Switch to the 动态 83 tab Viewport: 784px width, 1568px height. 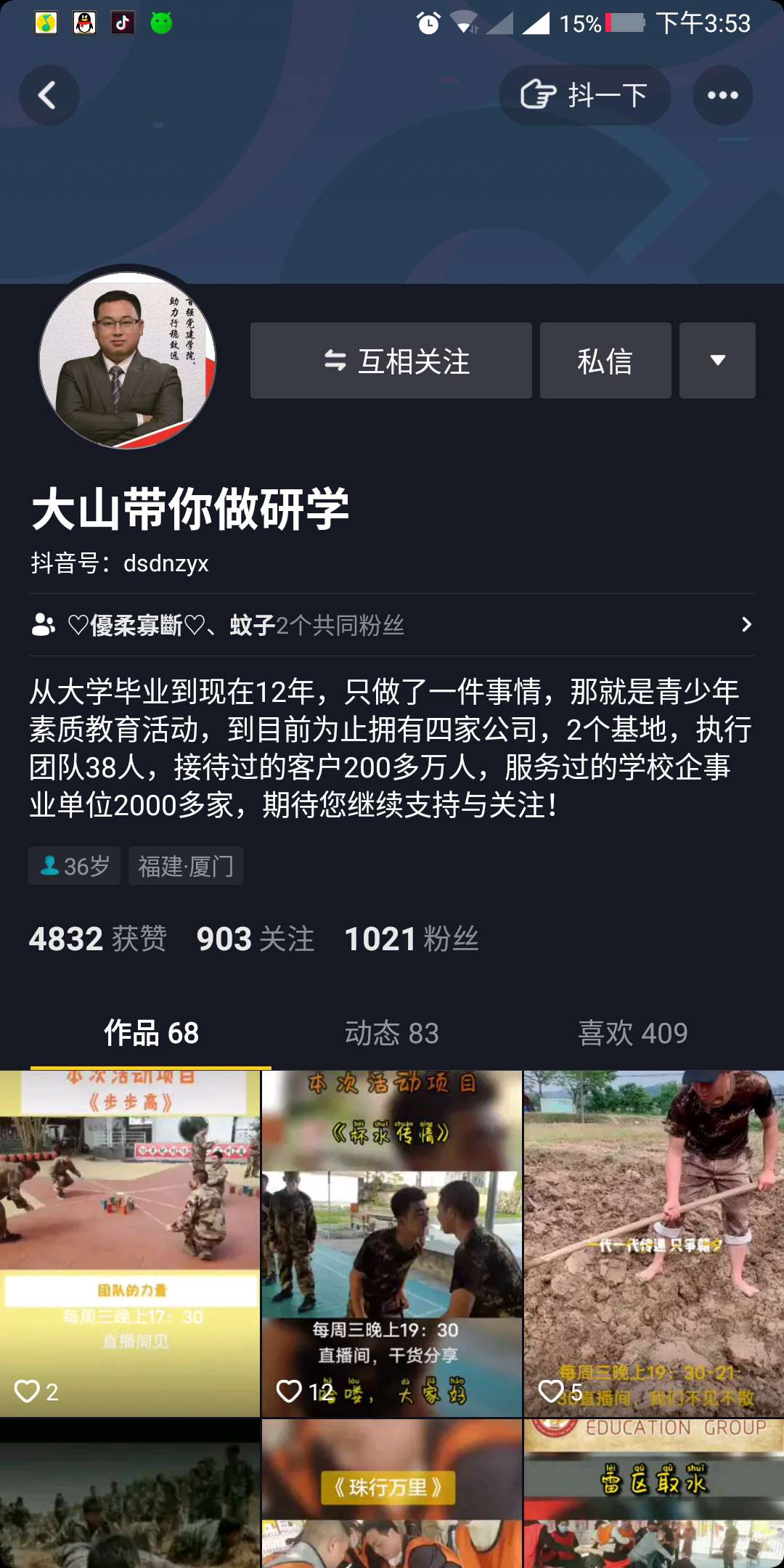coord(392,1033)
